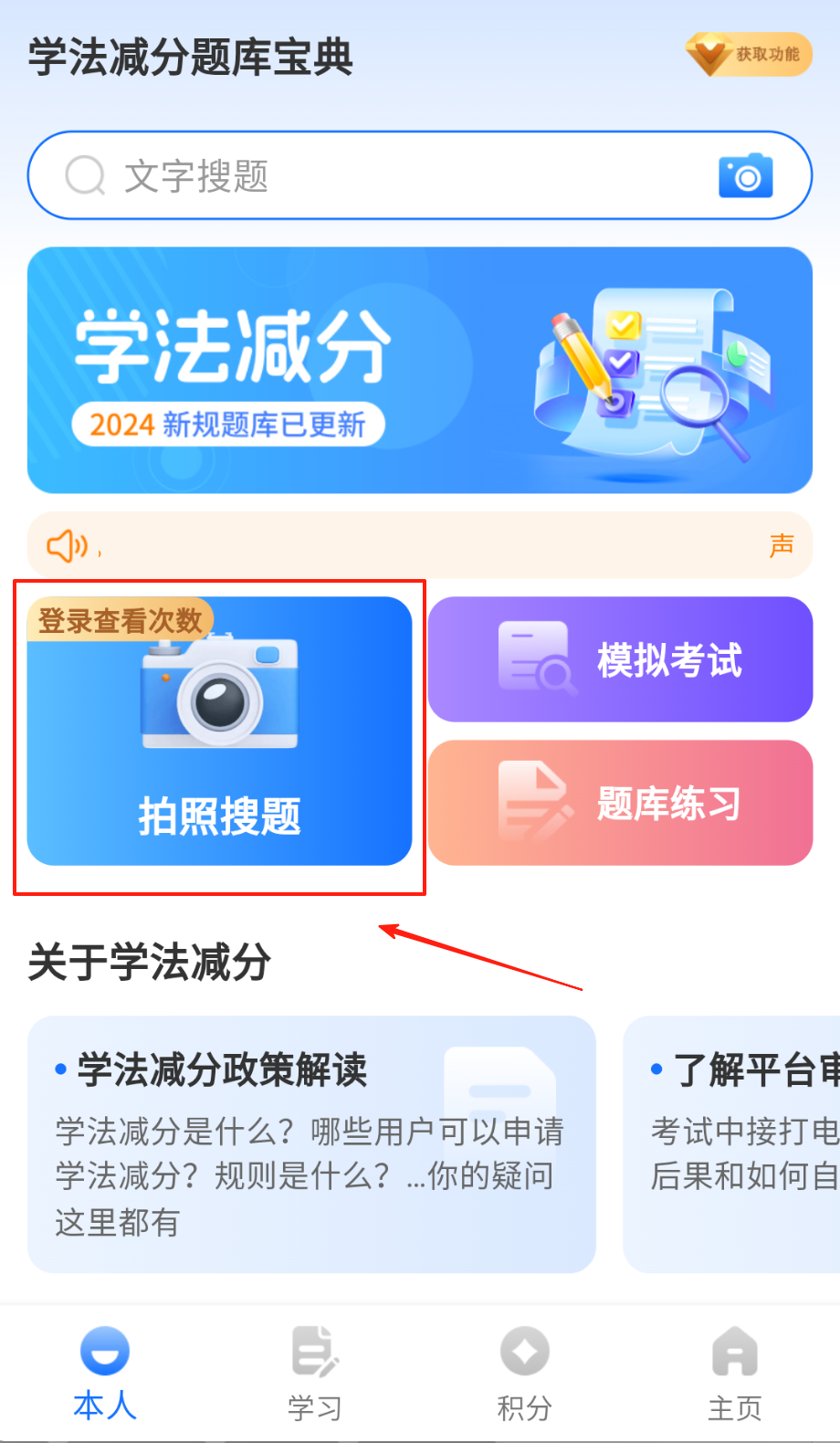Open the 学法减分 2024 banner

pos(420,370)
